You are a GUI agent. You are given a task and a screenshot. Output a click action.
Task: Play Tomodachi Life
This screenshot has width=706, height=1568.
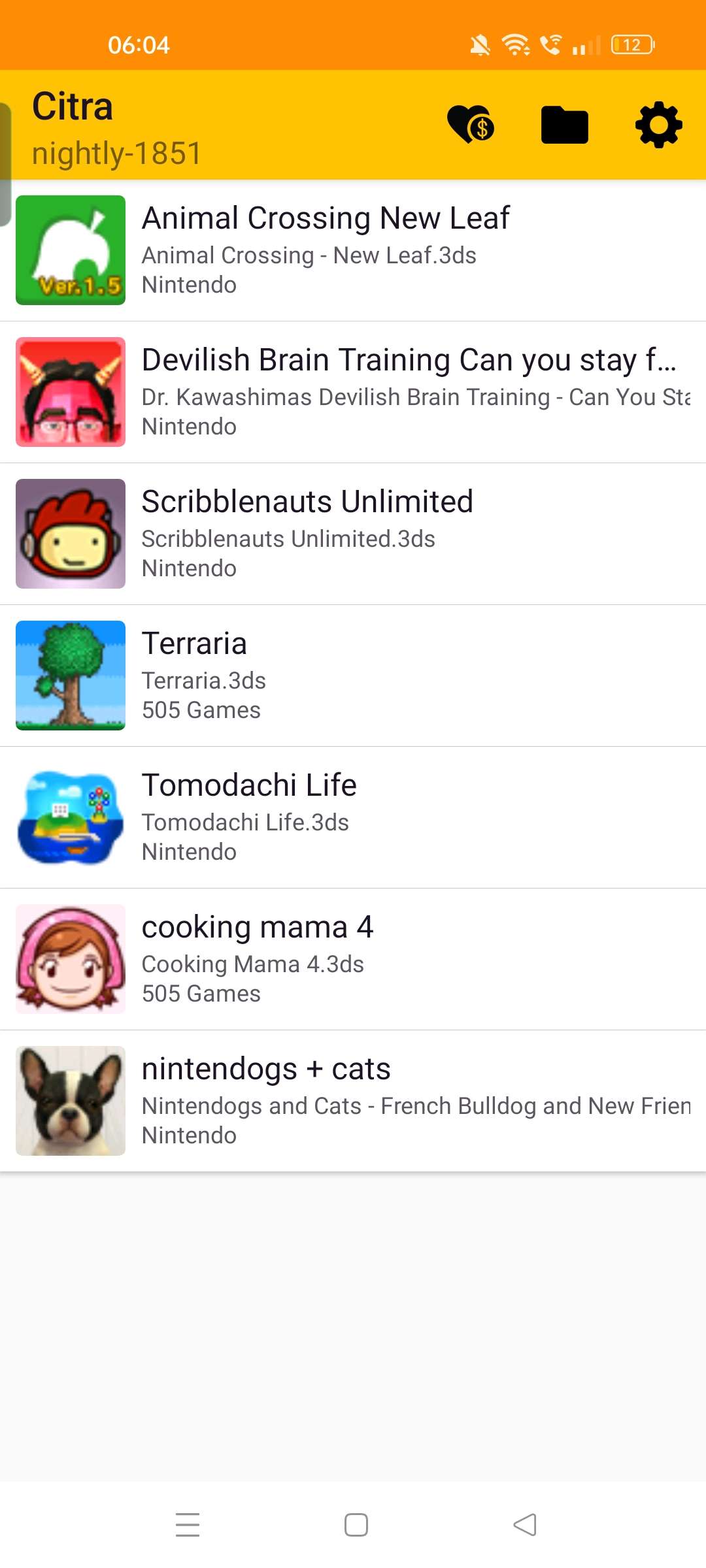pos(353,817)
